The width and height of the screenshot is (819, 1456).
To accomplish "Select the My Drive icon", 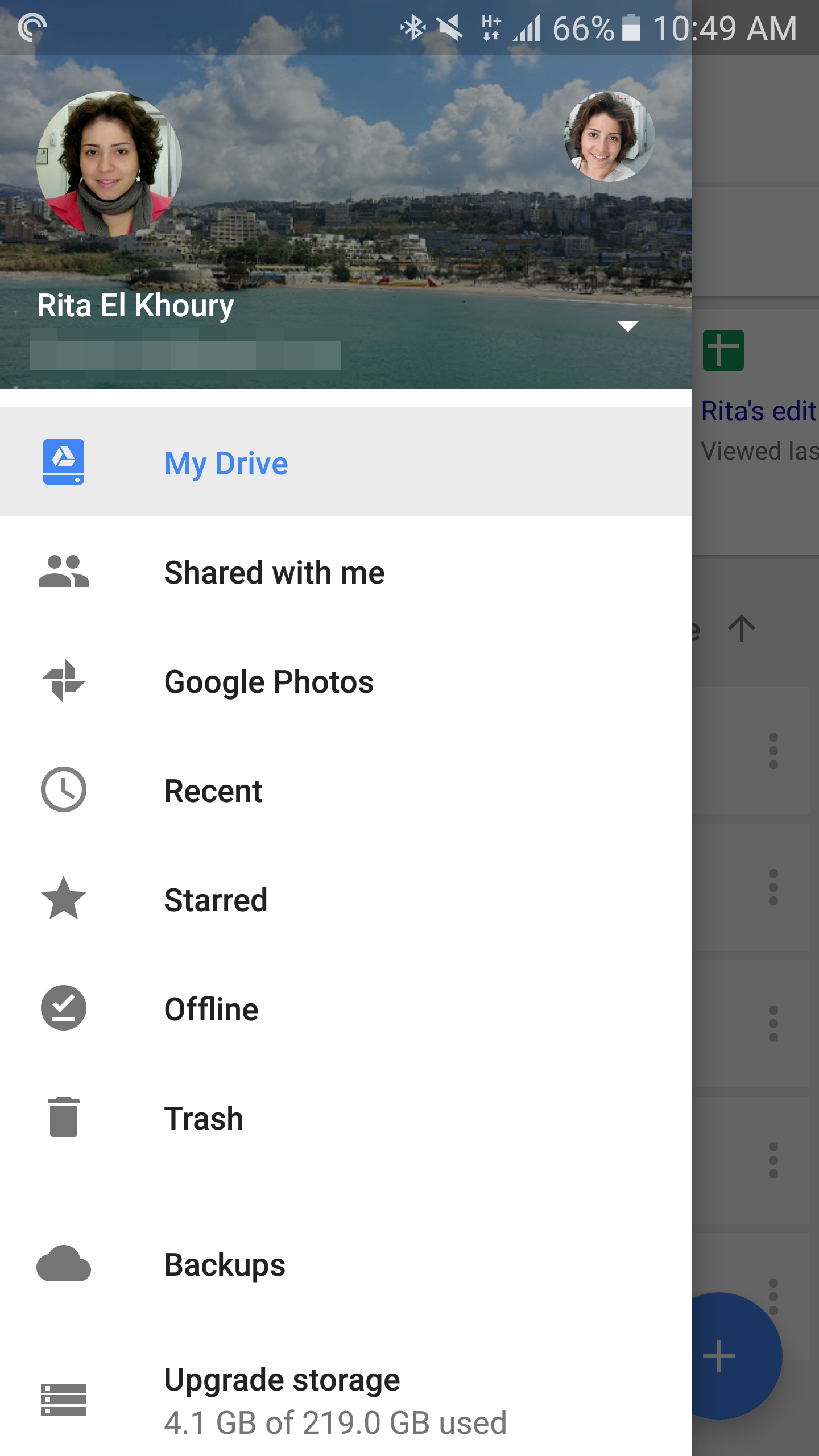I will [64, 462].
